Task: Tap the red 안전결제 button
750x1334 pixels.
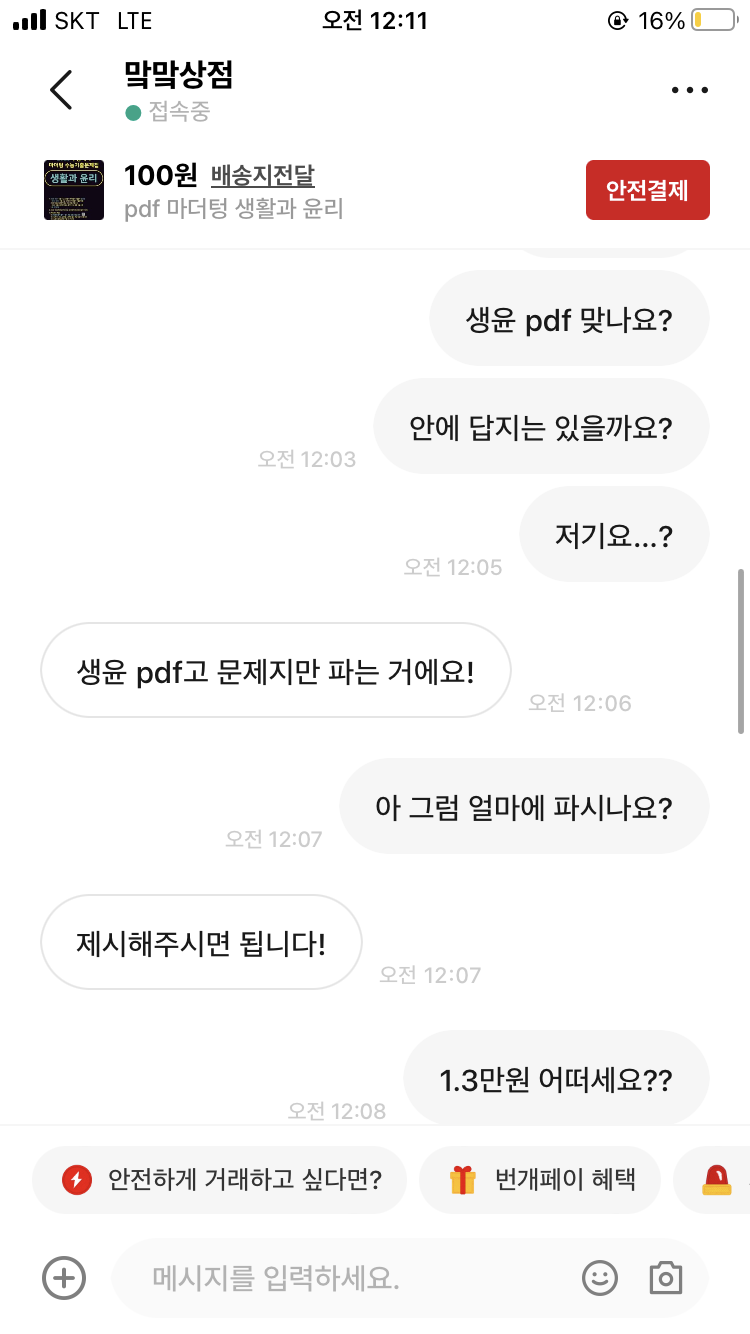Action: 647,190
